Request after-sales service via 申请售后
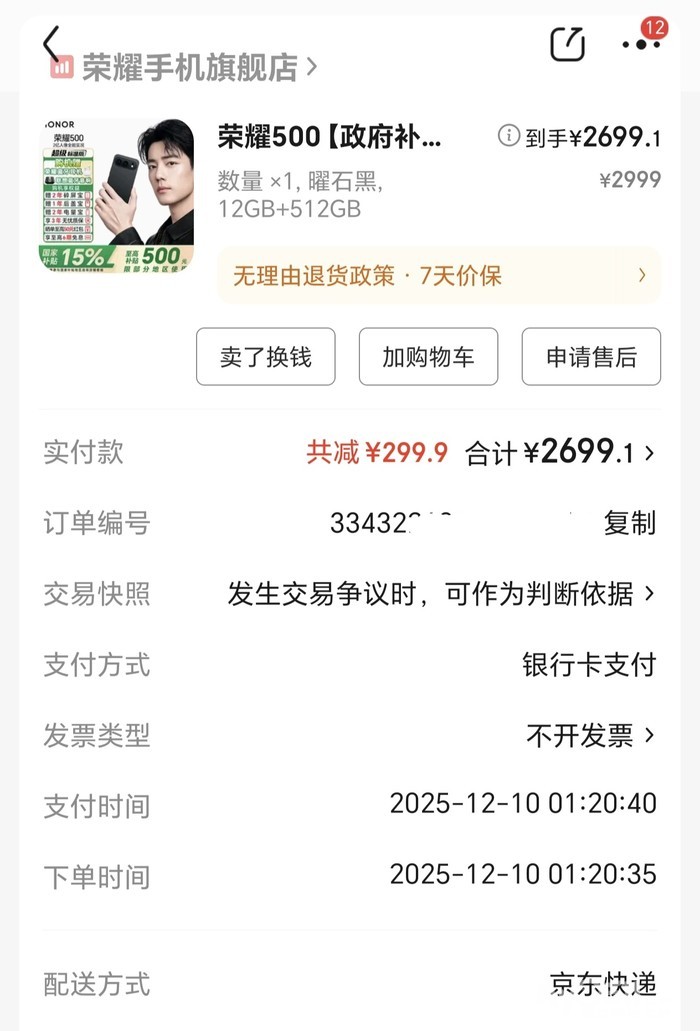This screenshot has height=1031, width=700. [x=591, y=357]
